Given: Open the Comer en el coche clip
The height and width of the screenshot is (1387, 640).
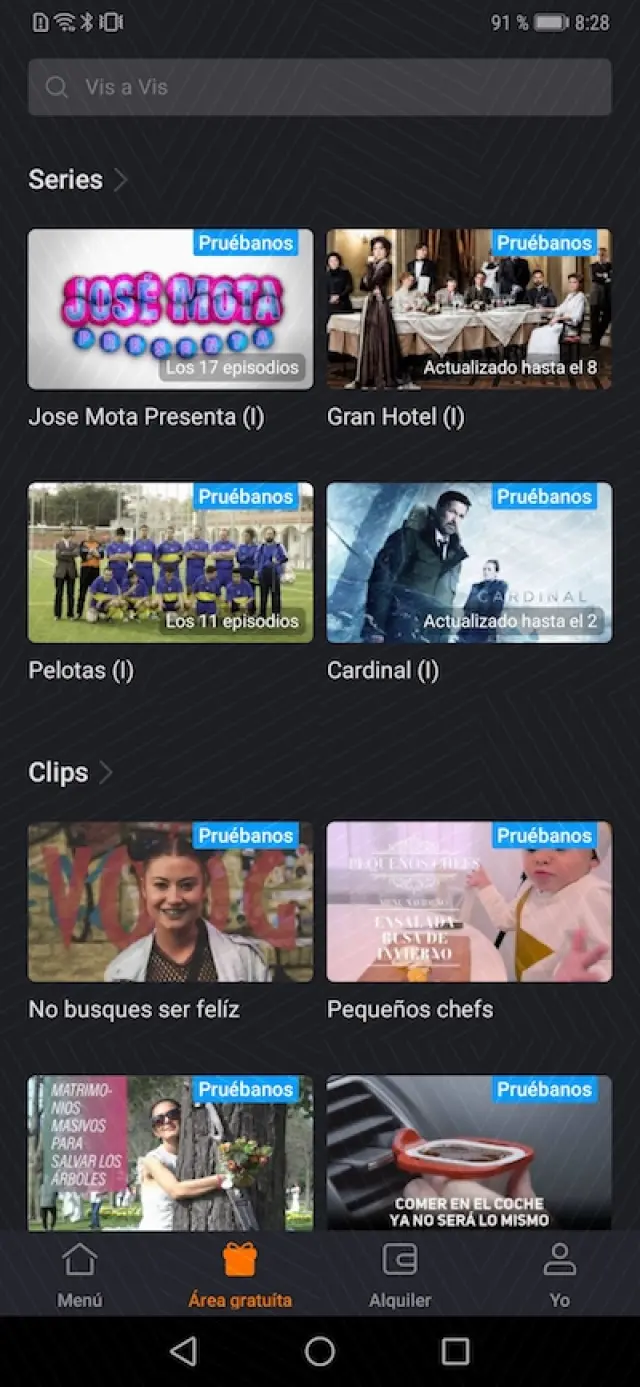Looking at the screenshot, I should click(469, 1152).
